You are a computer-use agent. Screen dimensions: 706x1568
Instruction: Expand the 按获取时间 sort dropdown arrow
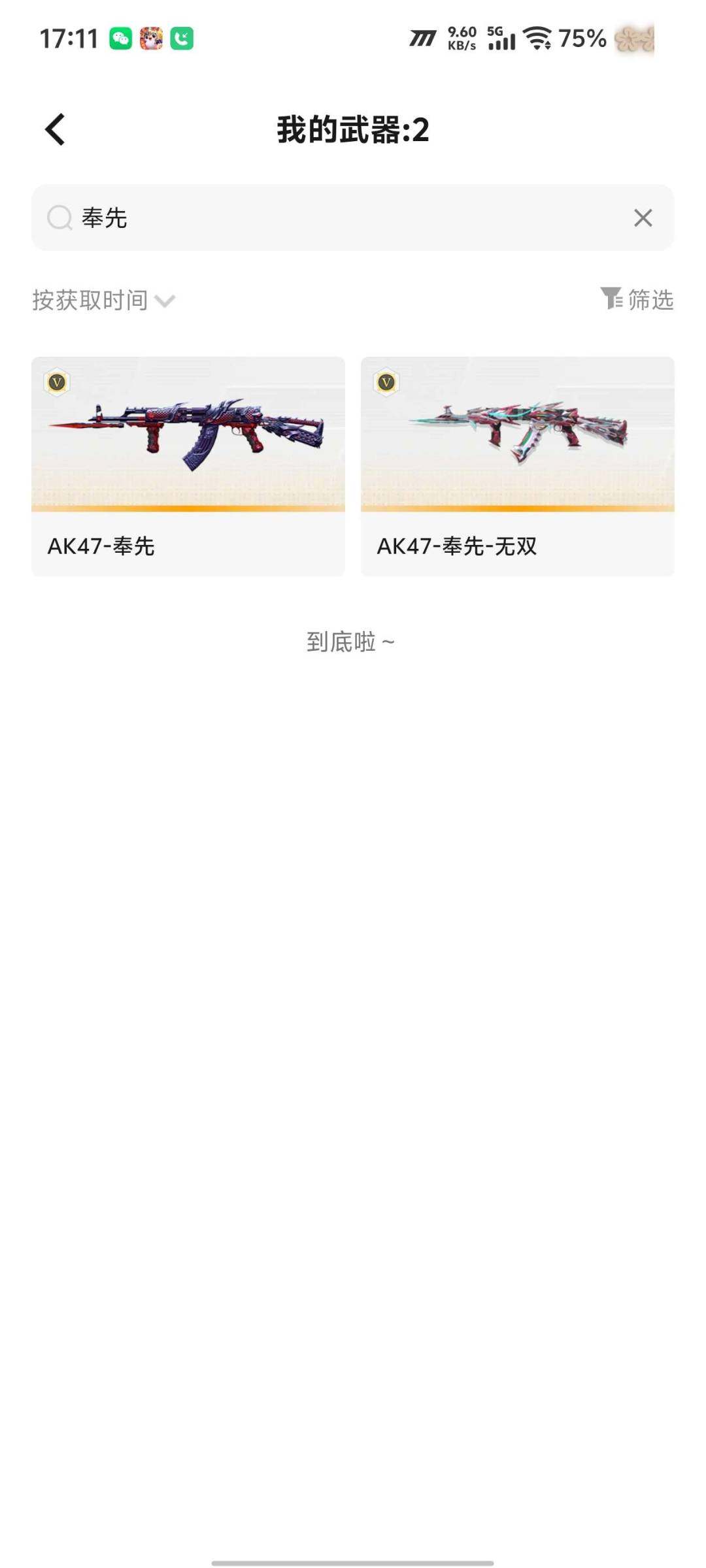(x=165, y=302)
